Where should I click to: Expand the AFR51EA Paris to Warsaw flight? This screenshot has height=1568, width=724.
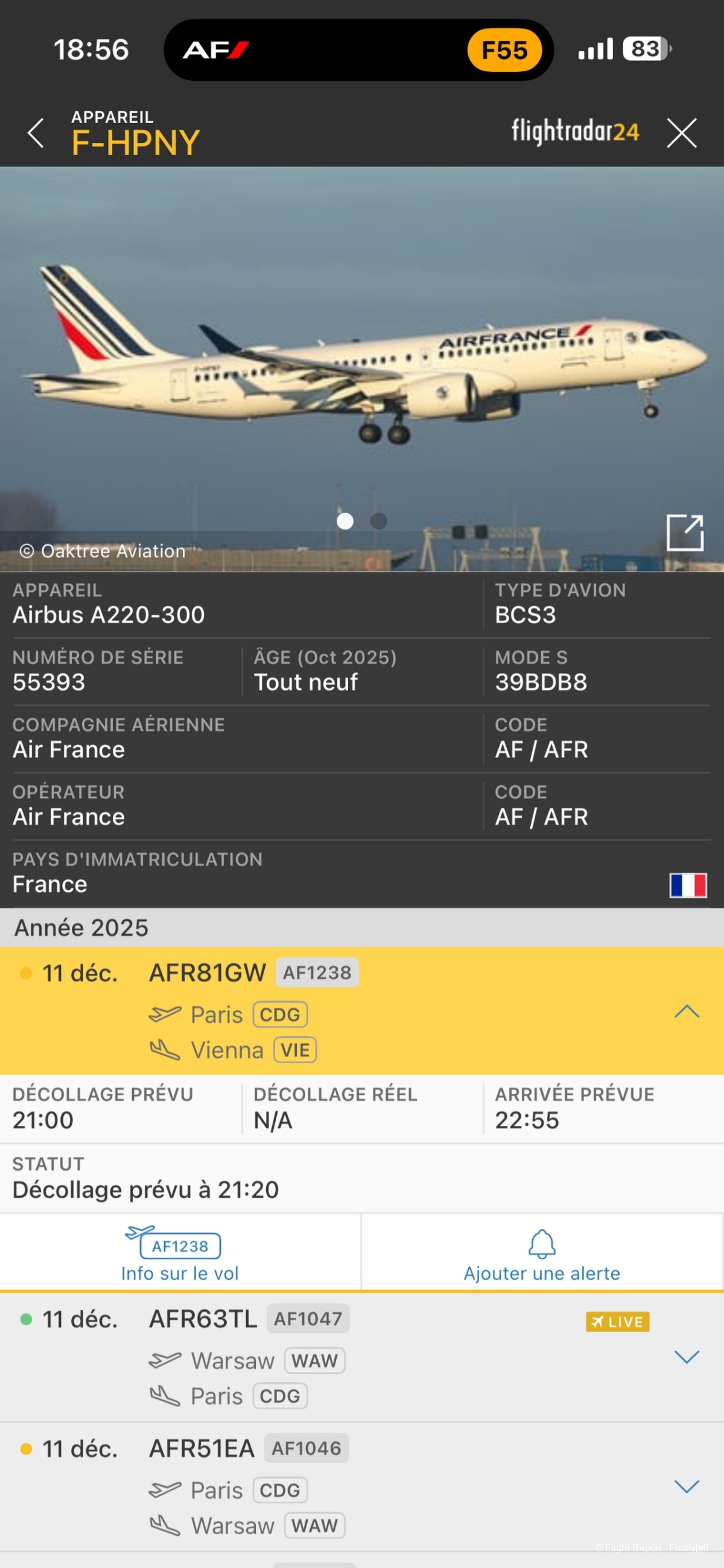point(686,1487)
